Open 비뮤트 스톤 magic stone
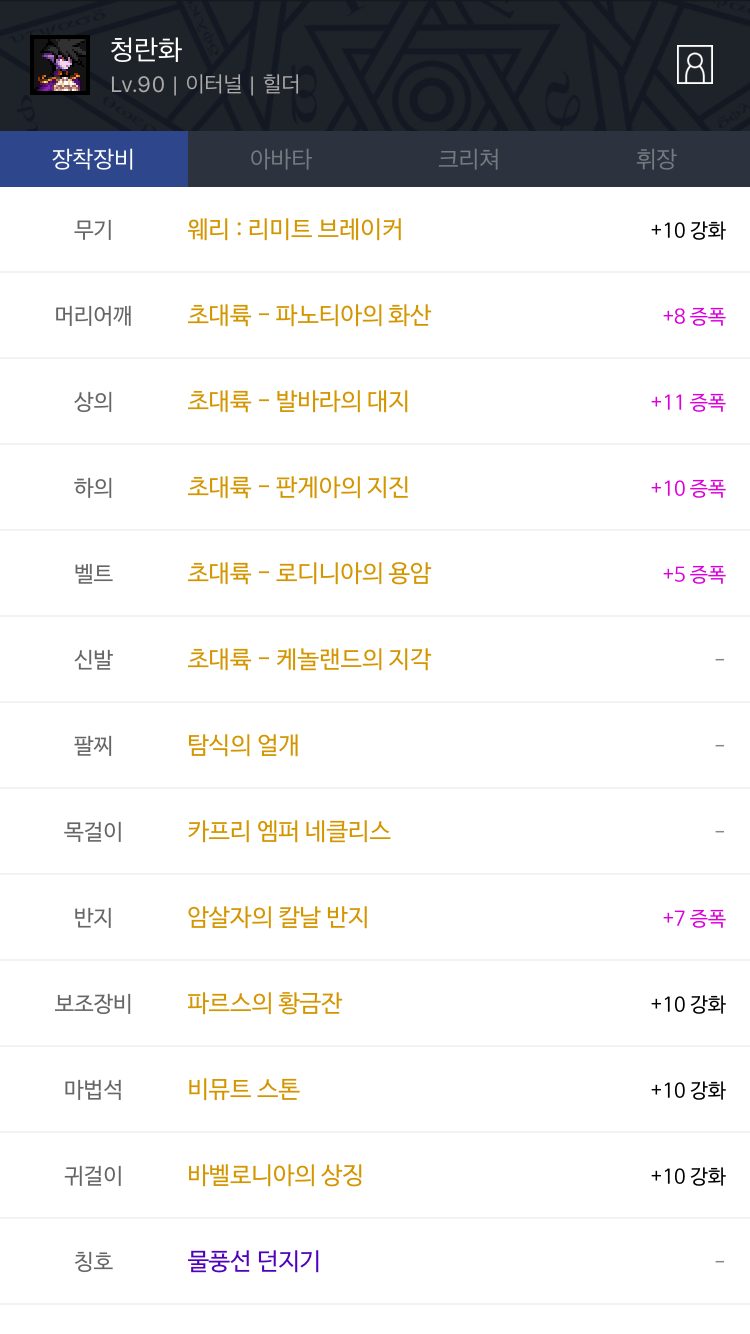 (x=375, y=1090)
